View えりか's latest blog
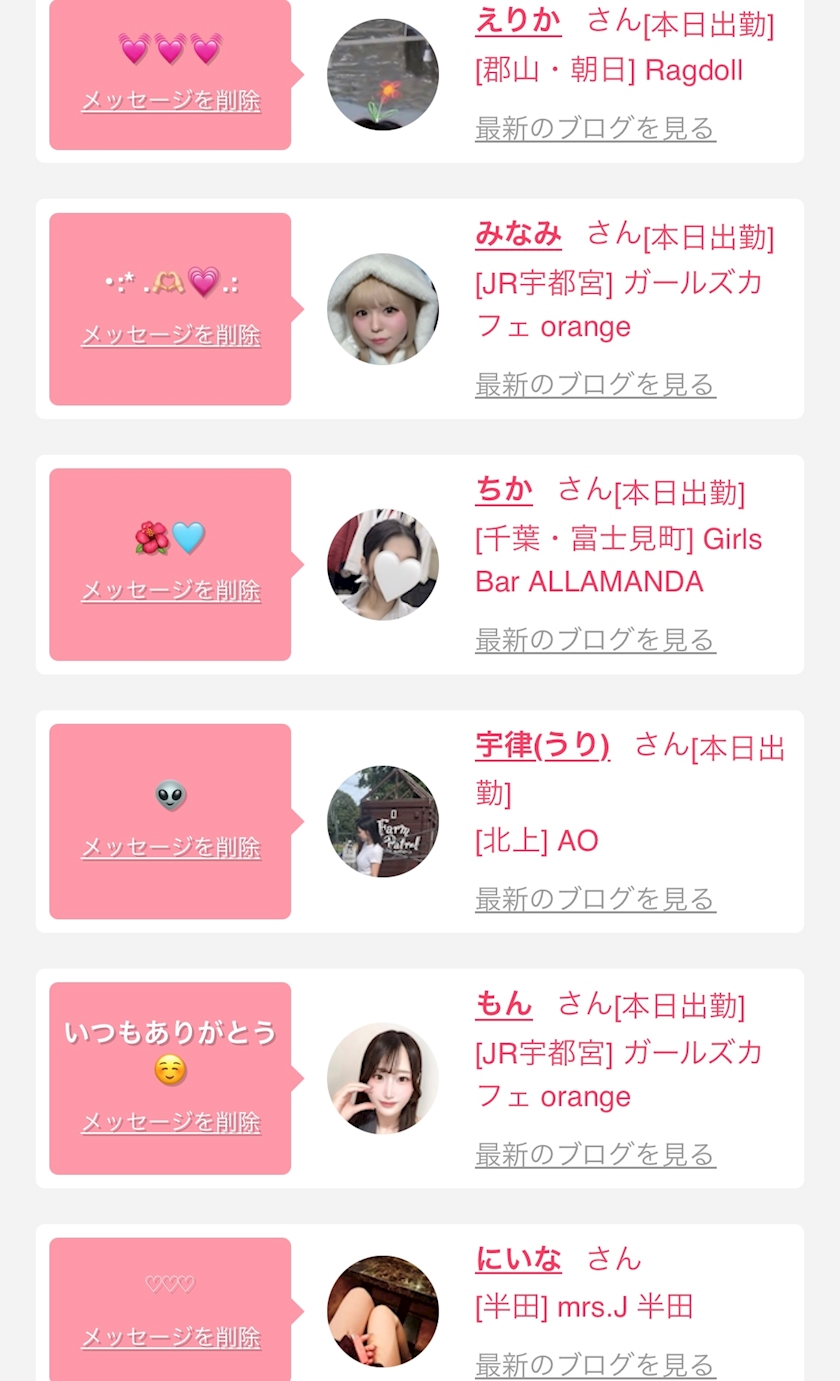This screenshot has height=1381, width=840. pyautogui.click(x=595, y=128)
